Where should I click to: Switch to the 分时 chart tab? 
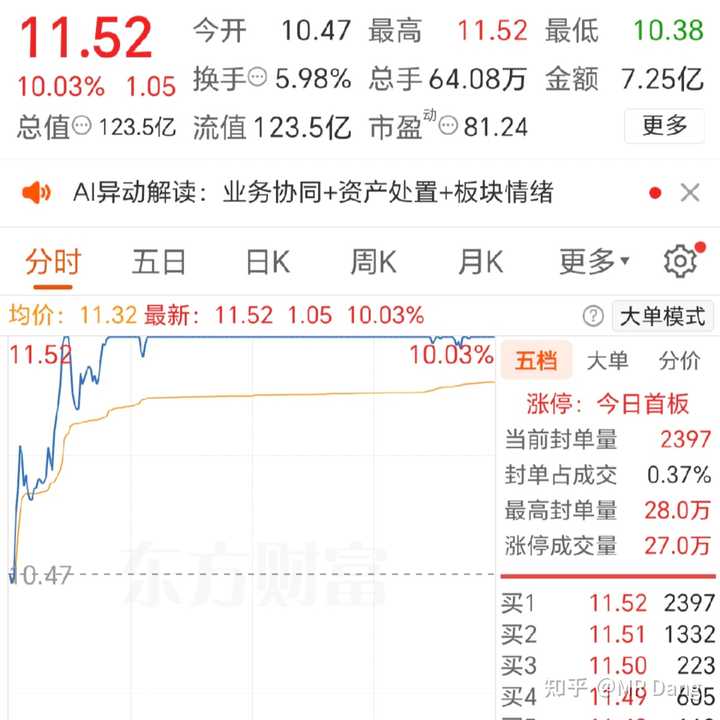(x=52, y=262)
